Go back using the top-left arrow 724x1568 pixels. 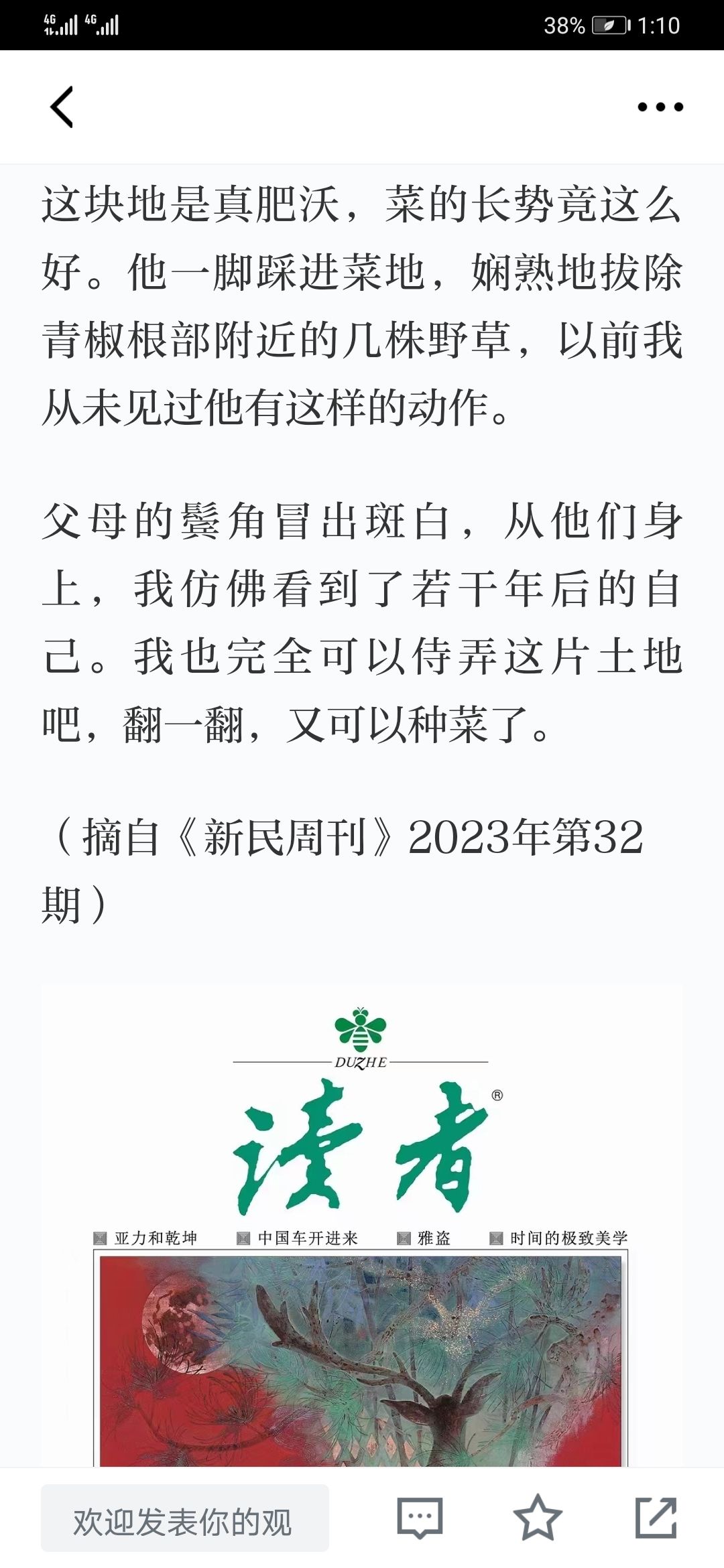tap(62, 107)
